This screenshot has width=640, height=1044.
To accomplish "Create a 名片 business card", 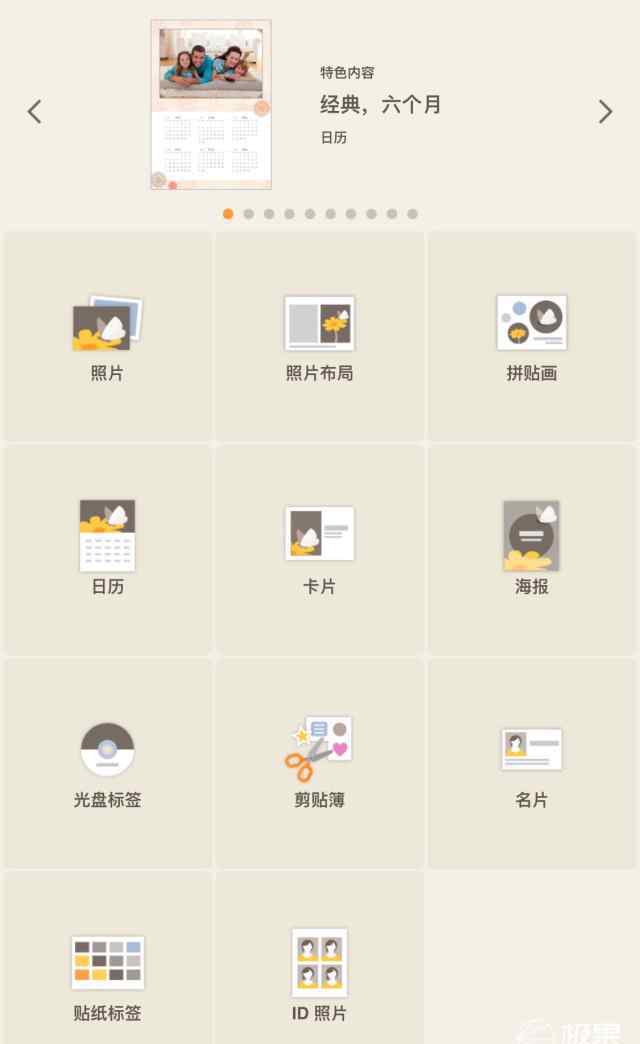I will pyautogui.click(x=531, y=763).
